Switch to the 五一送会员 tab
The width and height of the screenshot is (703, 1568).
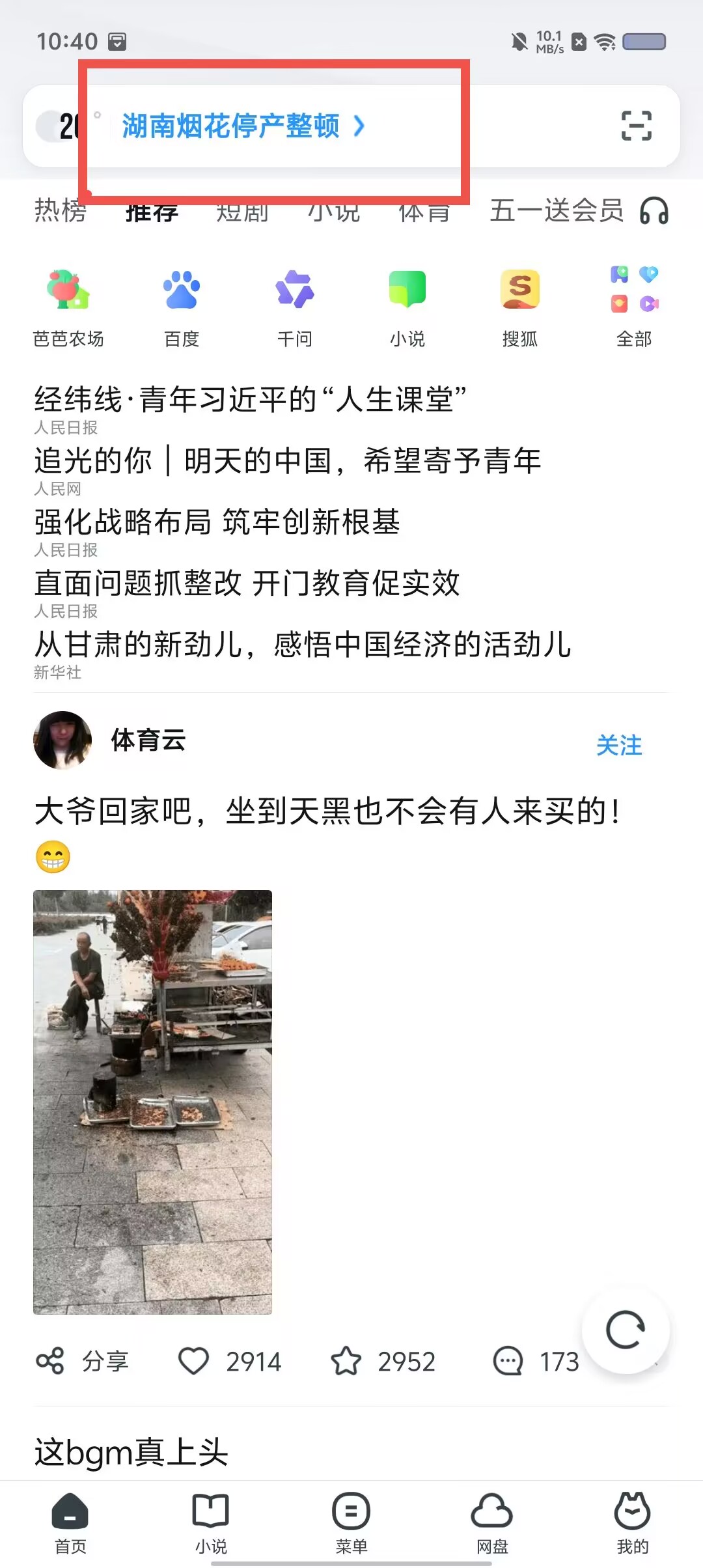(557, 211)
